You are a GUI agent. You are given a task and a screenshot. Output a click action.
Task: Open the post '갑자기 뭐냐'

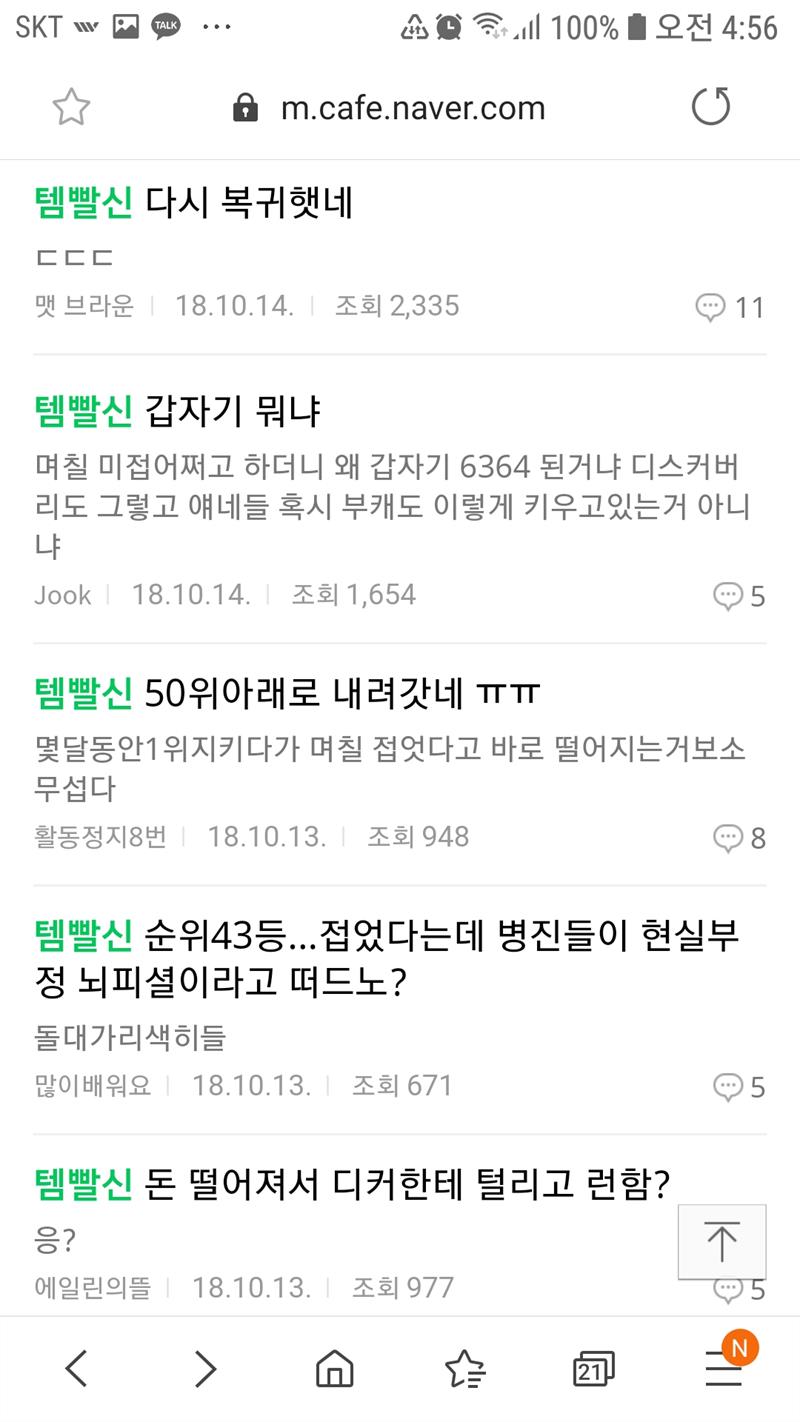pyautogui.click(x=233, y=410)
